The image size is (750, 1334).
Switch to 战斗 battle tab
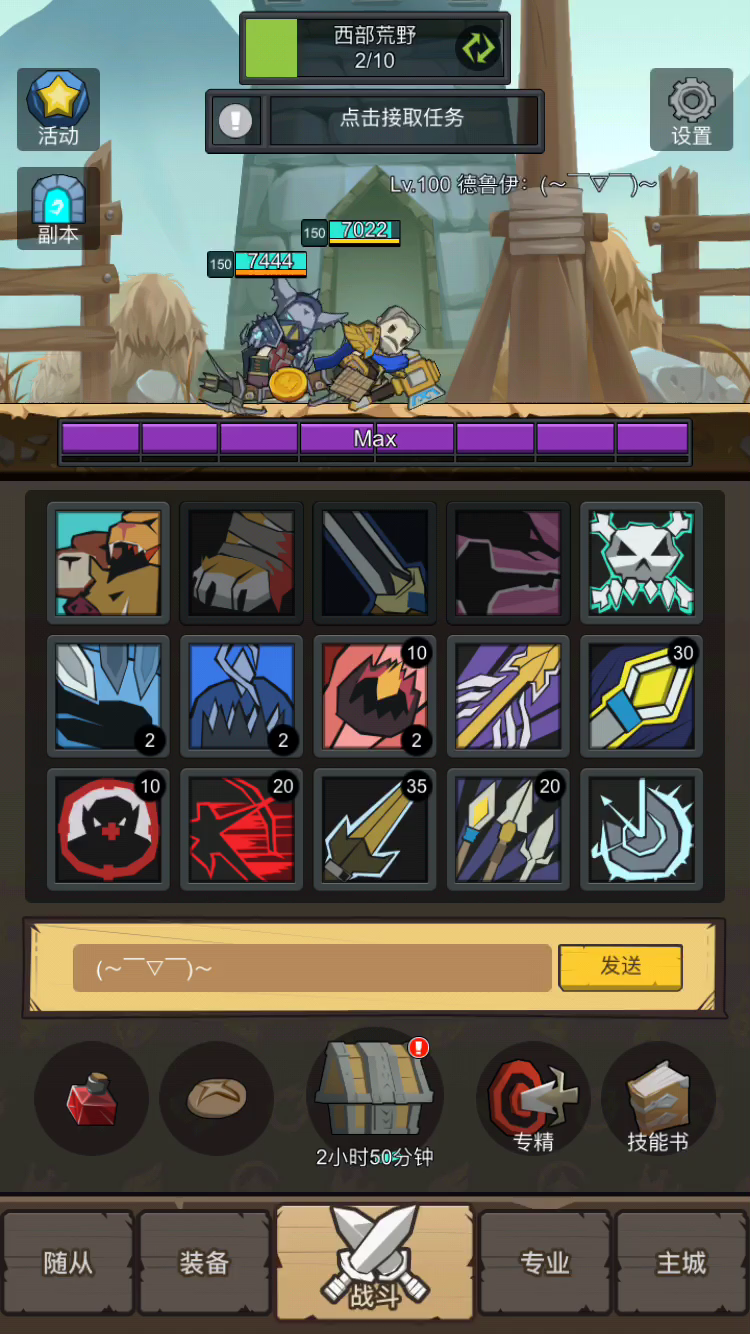tap(374, 1263)
